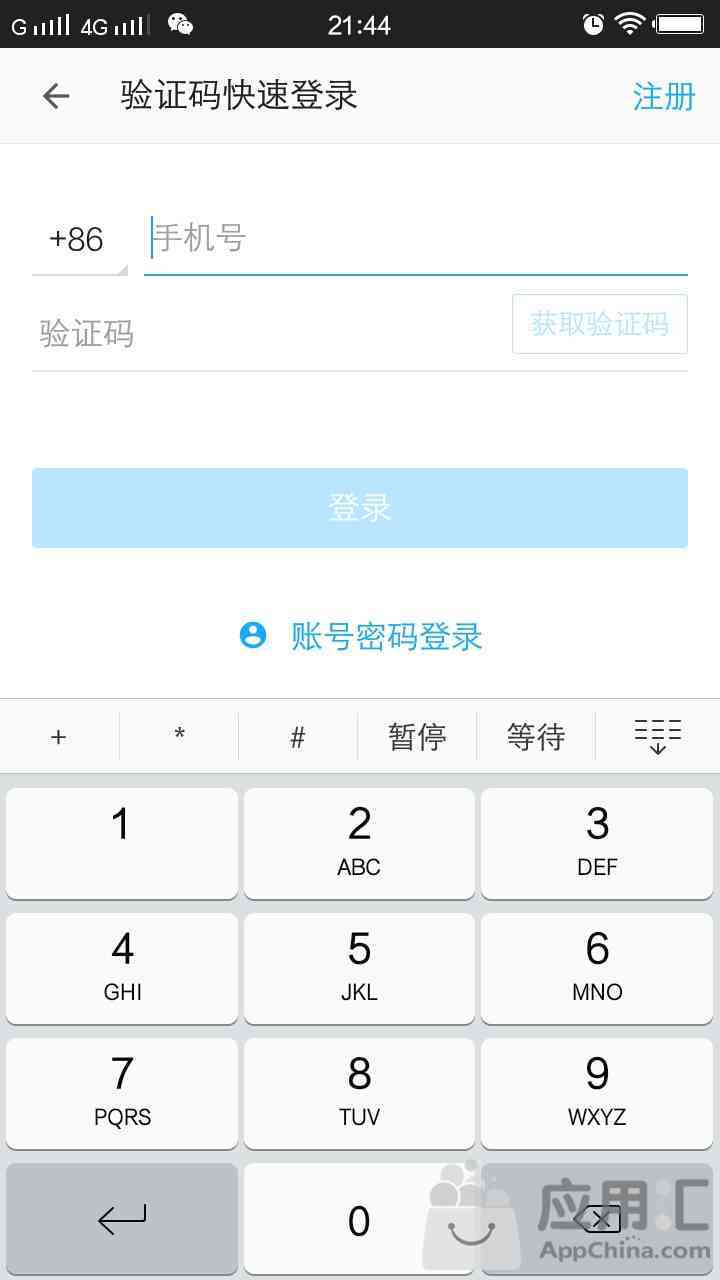Screen dimensions: 720x1280
Task: Focus the 手机号 phone number field
Action: (415, 239)
